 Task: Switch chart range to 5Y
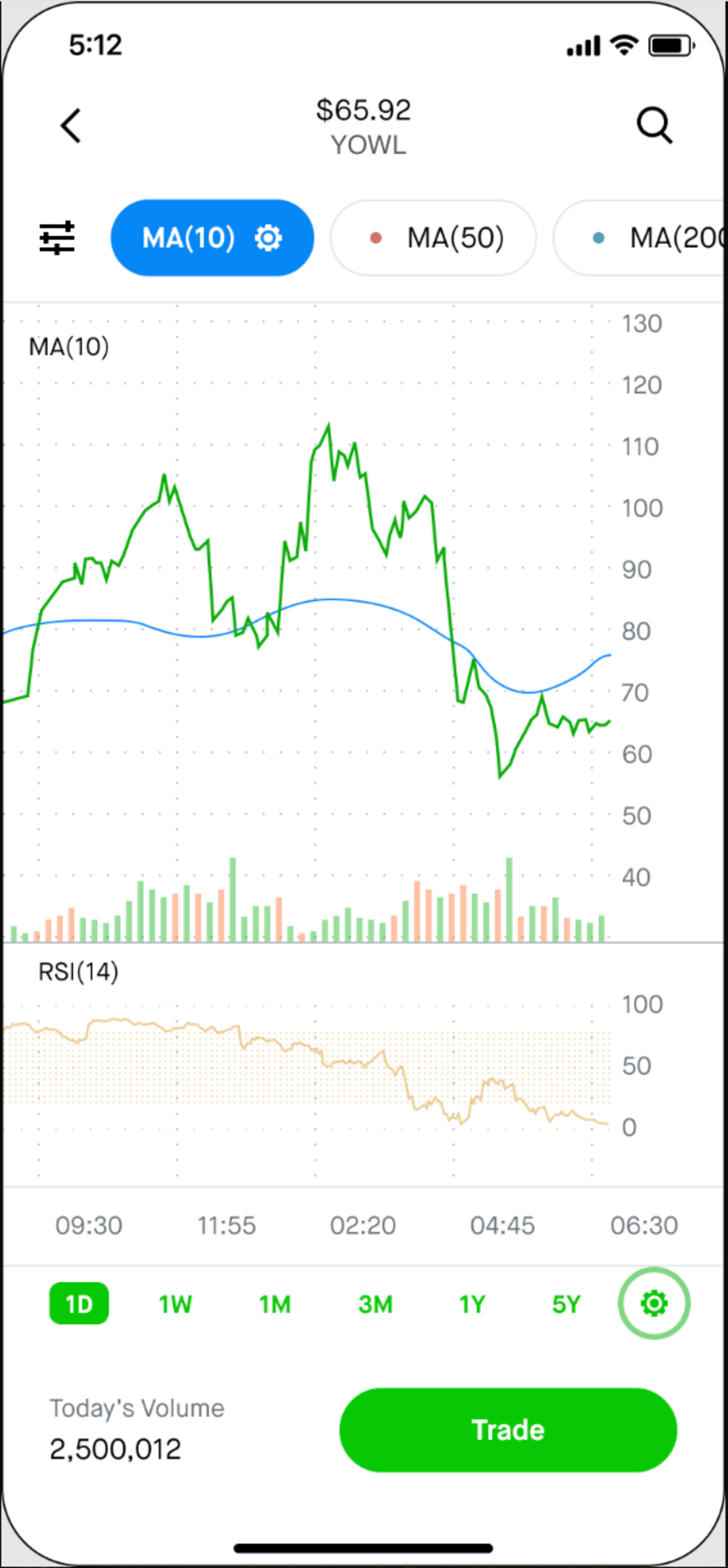[x=566, y=1305]
